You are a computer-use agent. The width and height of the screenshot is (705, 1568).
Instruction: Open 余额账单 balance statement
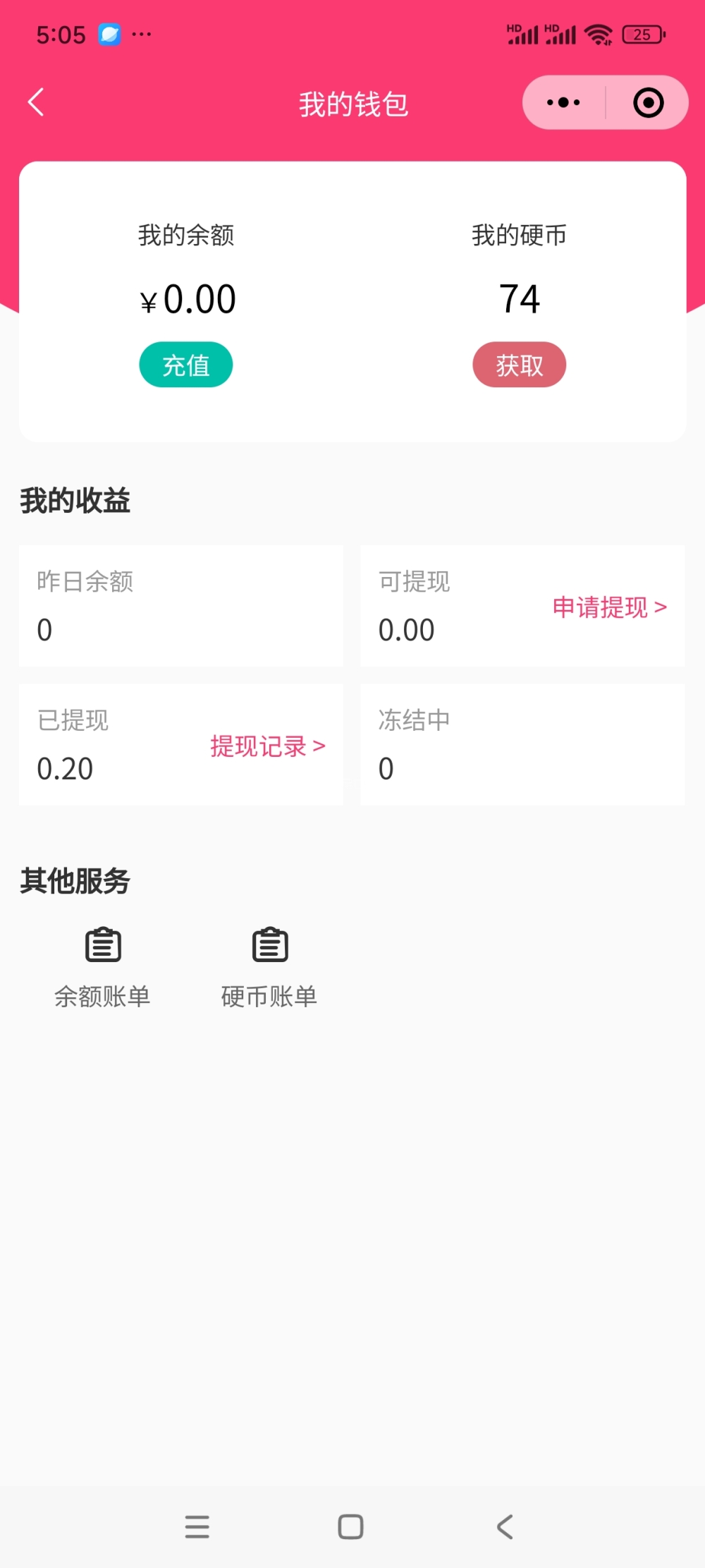[103, 965]
